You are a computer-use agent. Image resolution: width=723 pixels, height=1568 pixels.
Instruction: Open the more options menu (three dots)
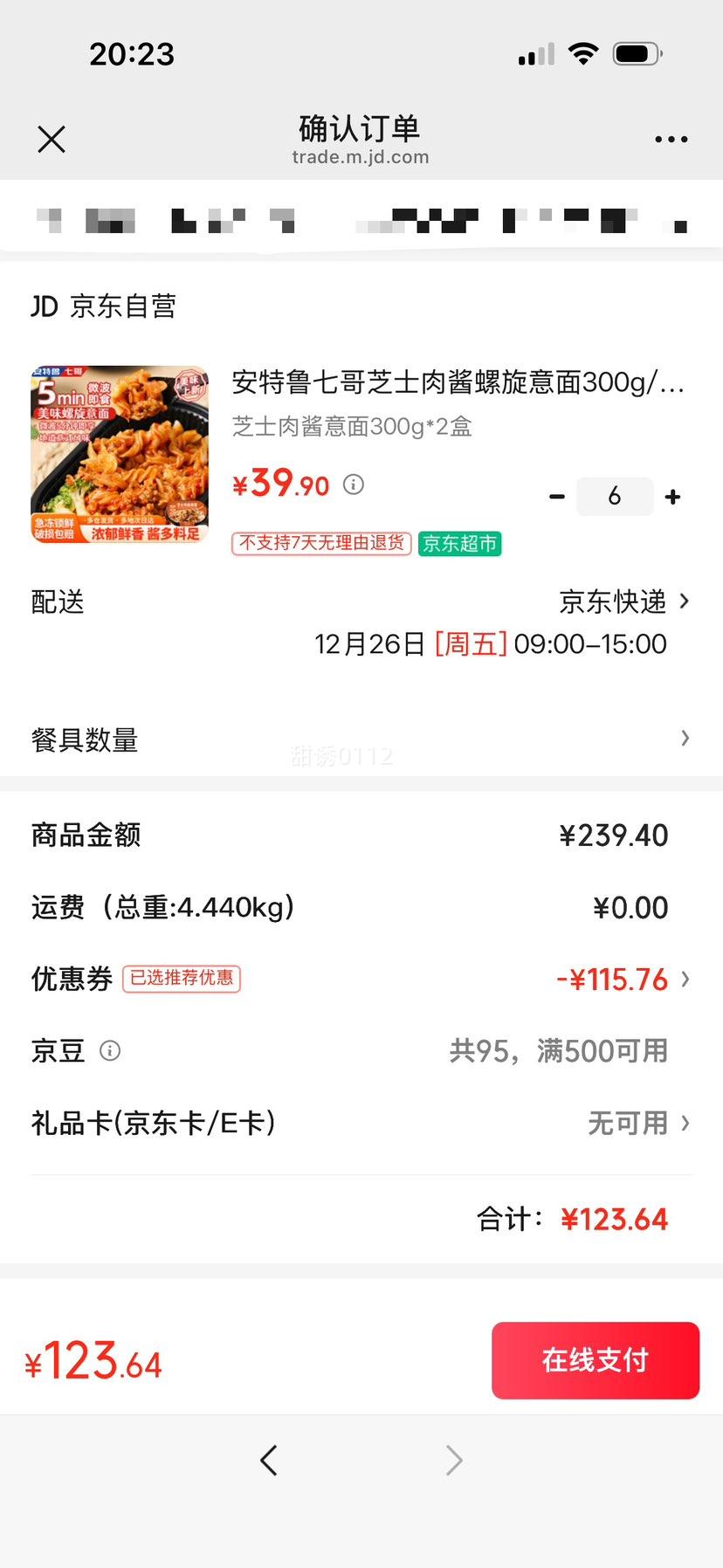[x=671, y=139]
